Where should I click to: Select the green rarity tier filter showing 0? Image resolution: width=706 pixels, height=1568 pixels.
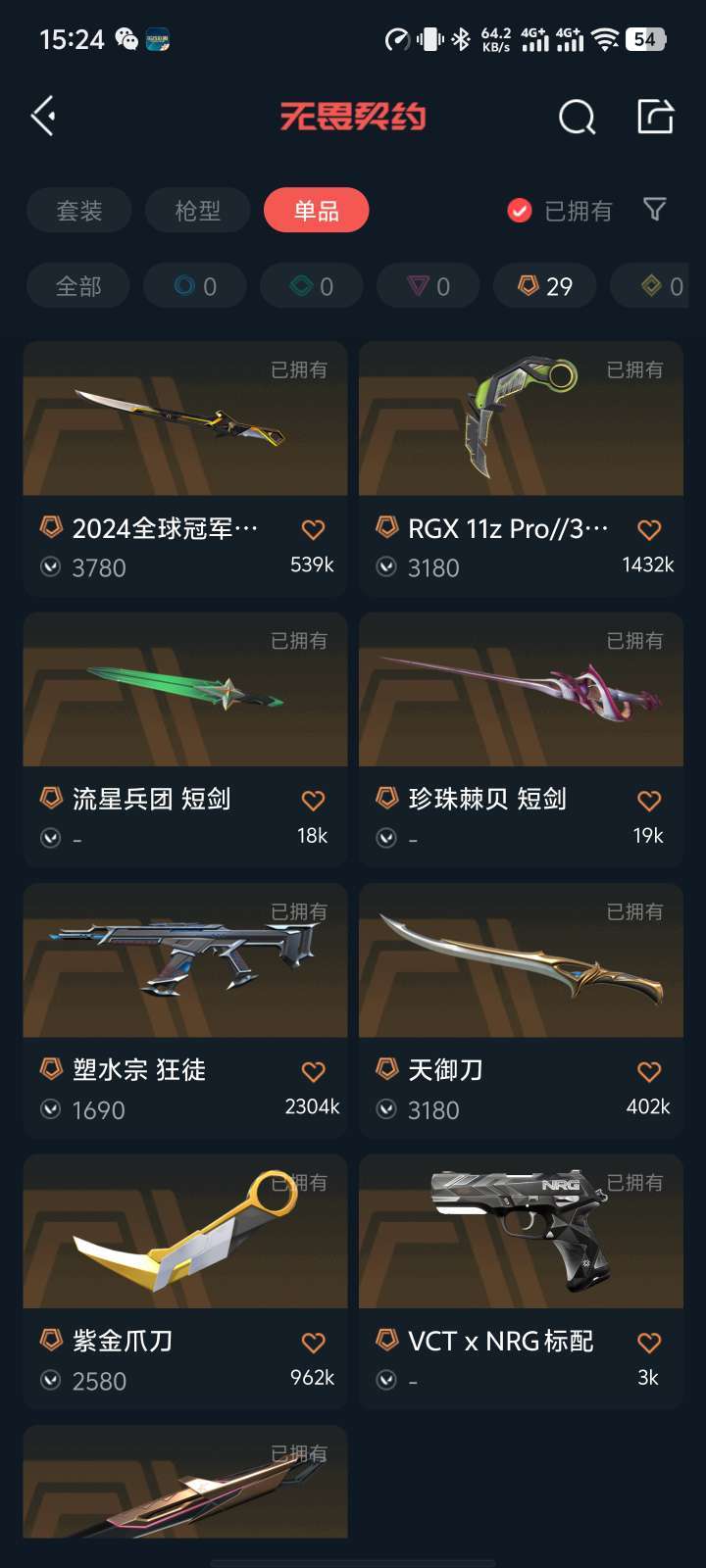point(311,285)
